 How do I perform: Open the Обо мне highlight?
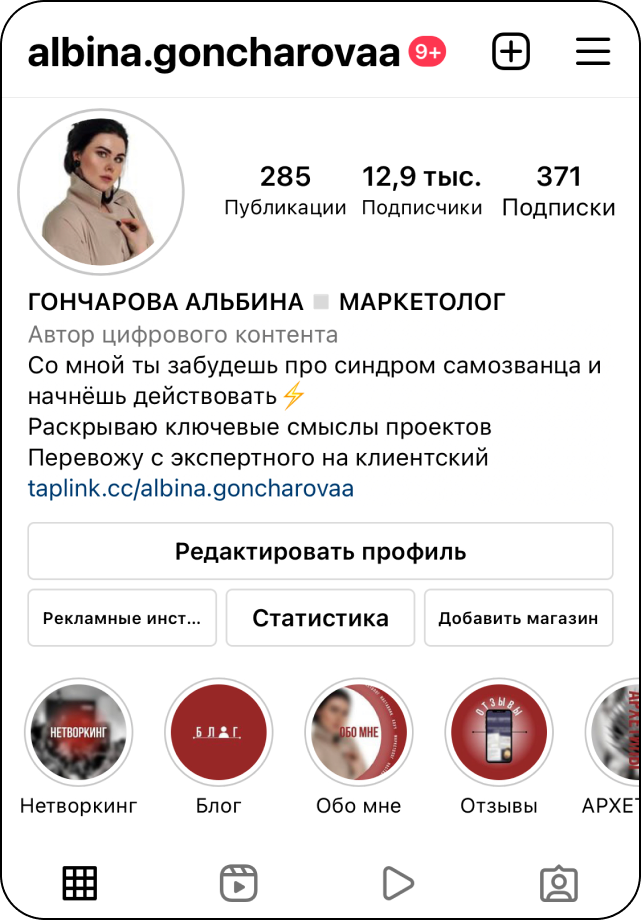pos(358,733)
